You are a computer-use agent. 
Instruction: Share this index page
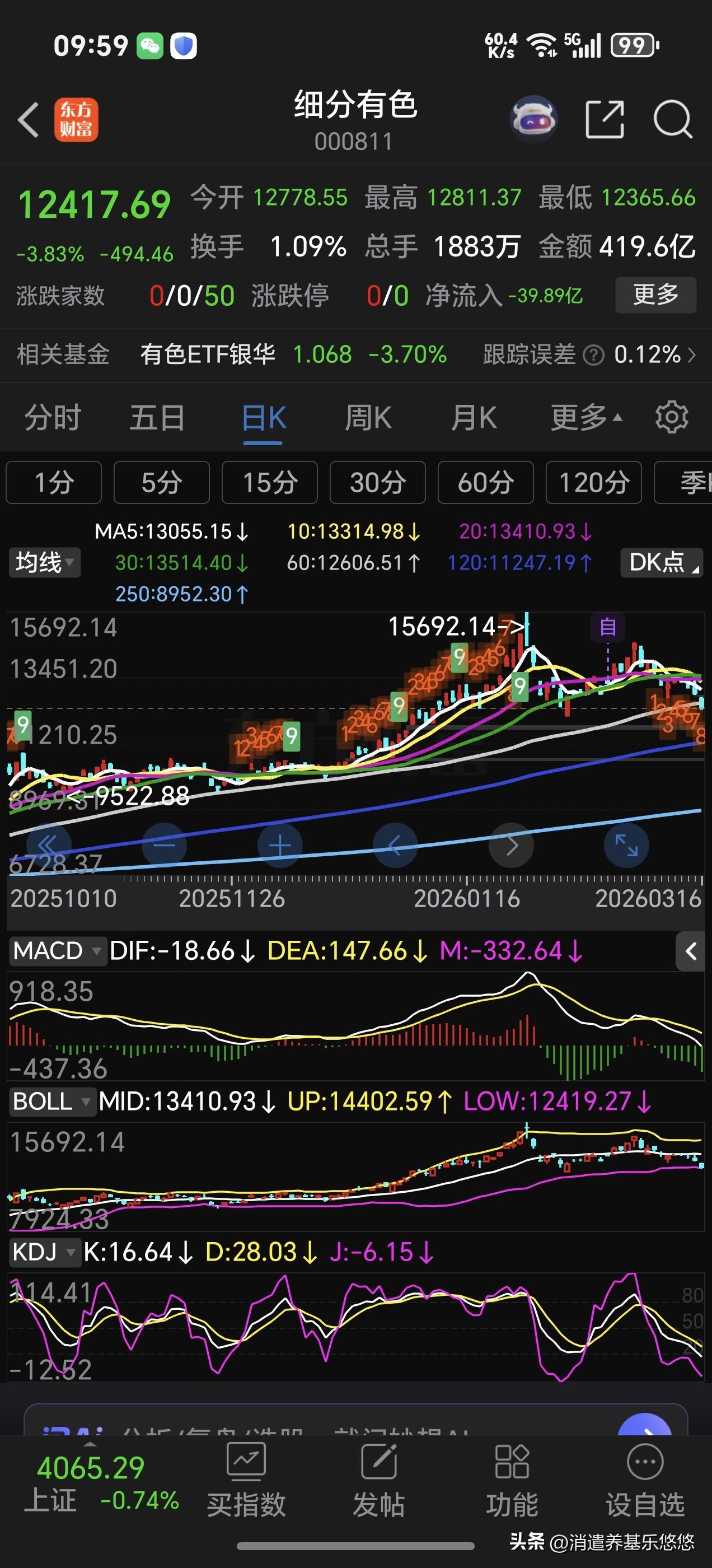603,119
